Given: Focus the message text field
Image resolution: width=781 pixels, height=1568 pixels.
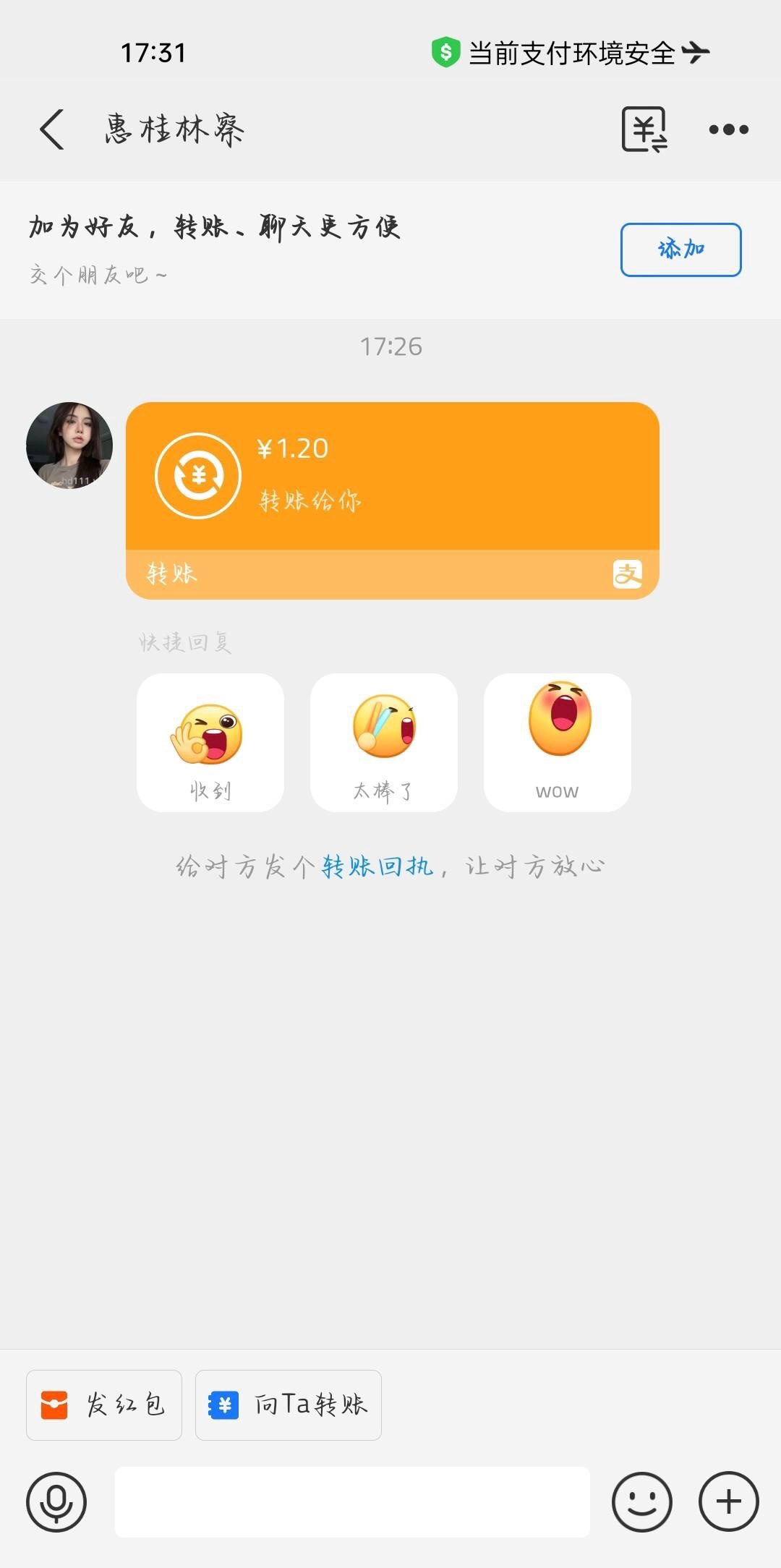Looking at the screenshot, I should [x=352, y=1502].
